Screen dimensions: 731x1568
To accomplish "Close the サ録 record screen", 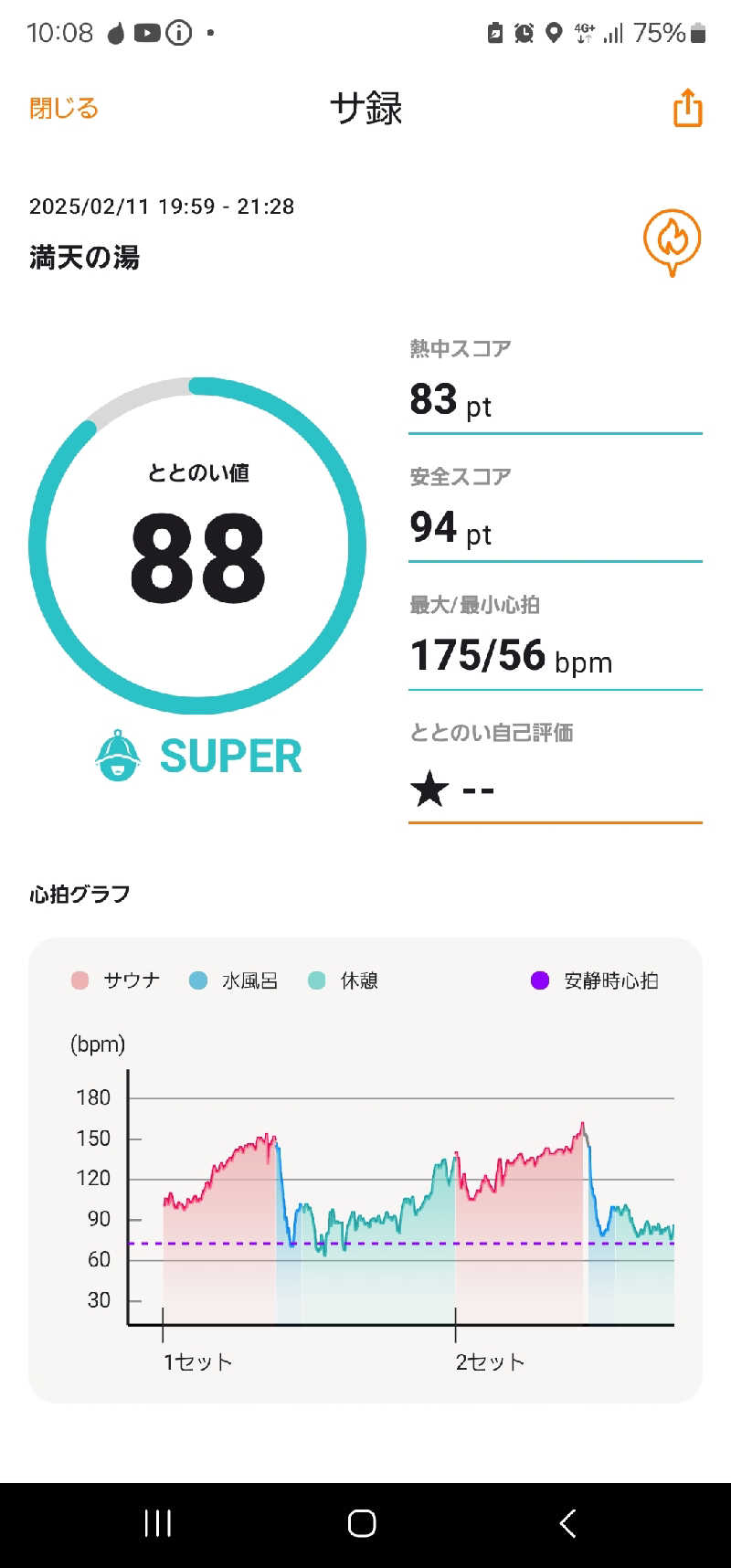I will (64, 109).
